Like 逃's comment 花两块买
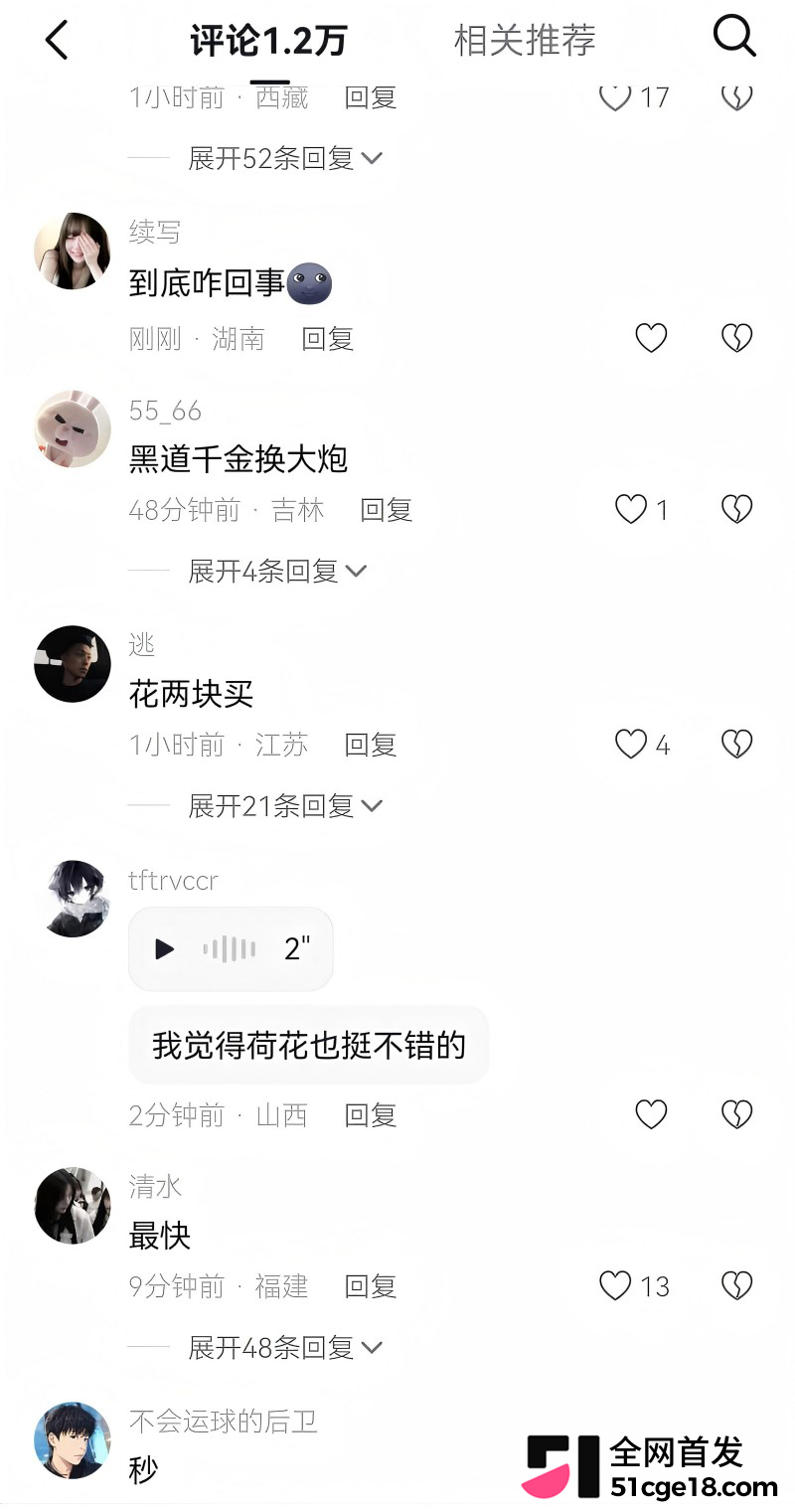Image resolution: width=795 pixels, height=1512 pixels. pyautogui.click(x=631, y=745)
